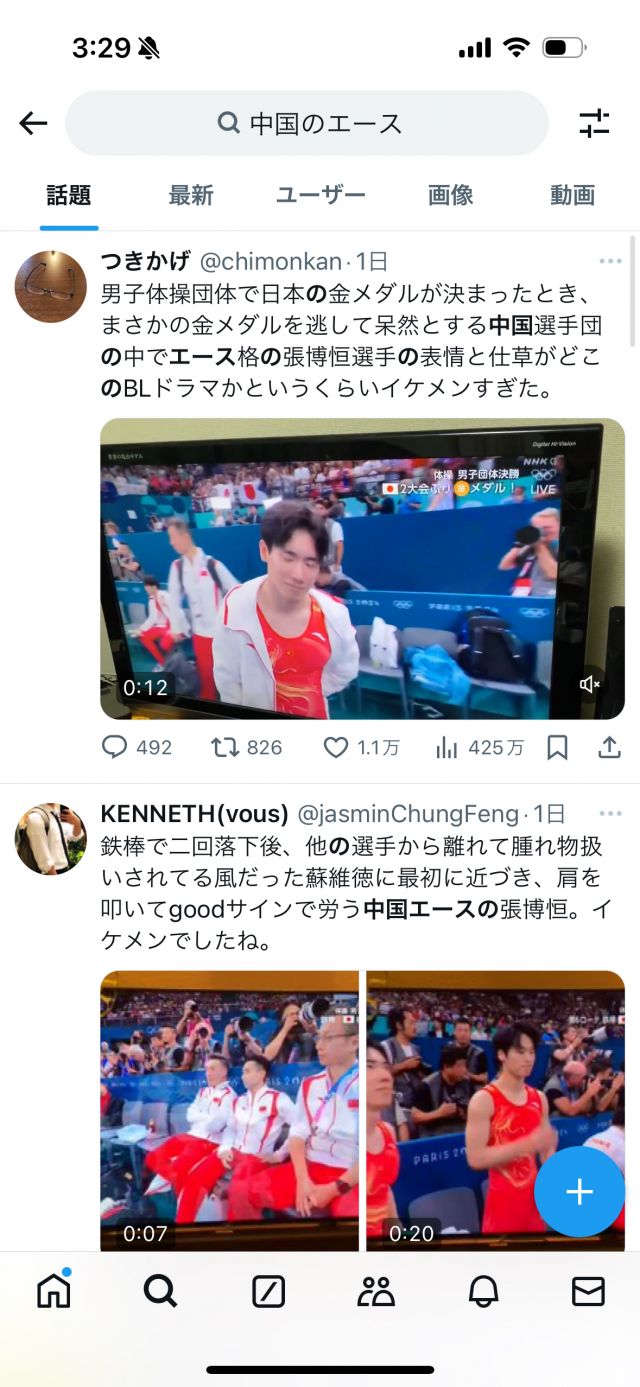Open search filter settings
Viewport: 640px width, 1387px height.
594,123
